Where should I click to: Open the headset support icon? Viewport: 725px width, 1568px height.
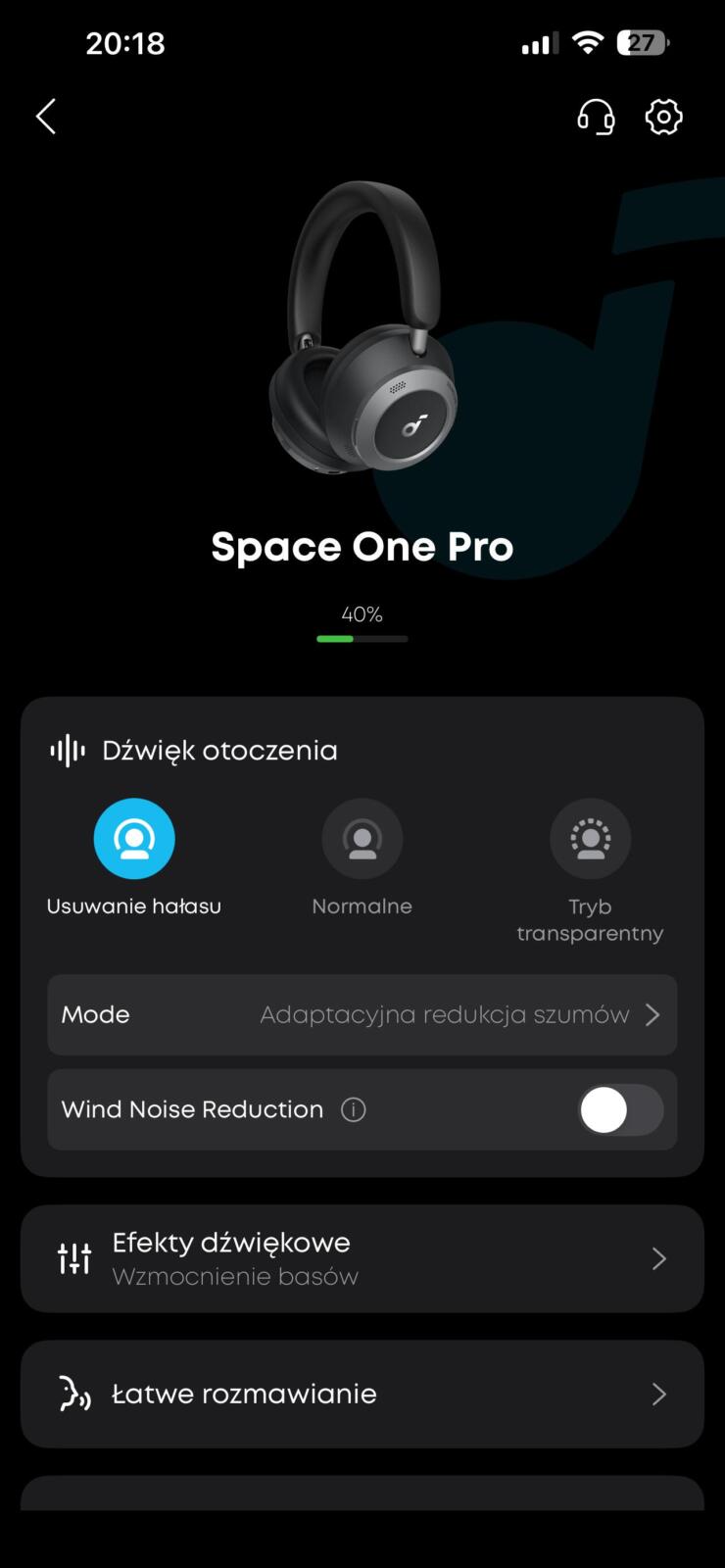point(596,117)
